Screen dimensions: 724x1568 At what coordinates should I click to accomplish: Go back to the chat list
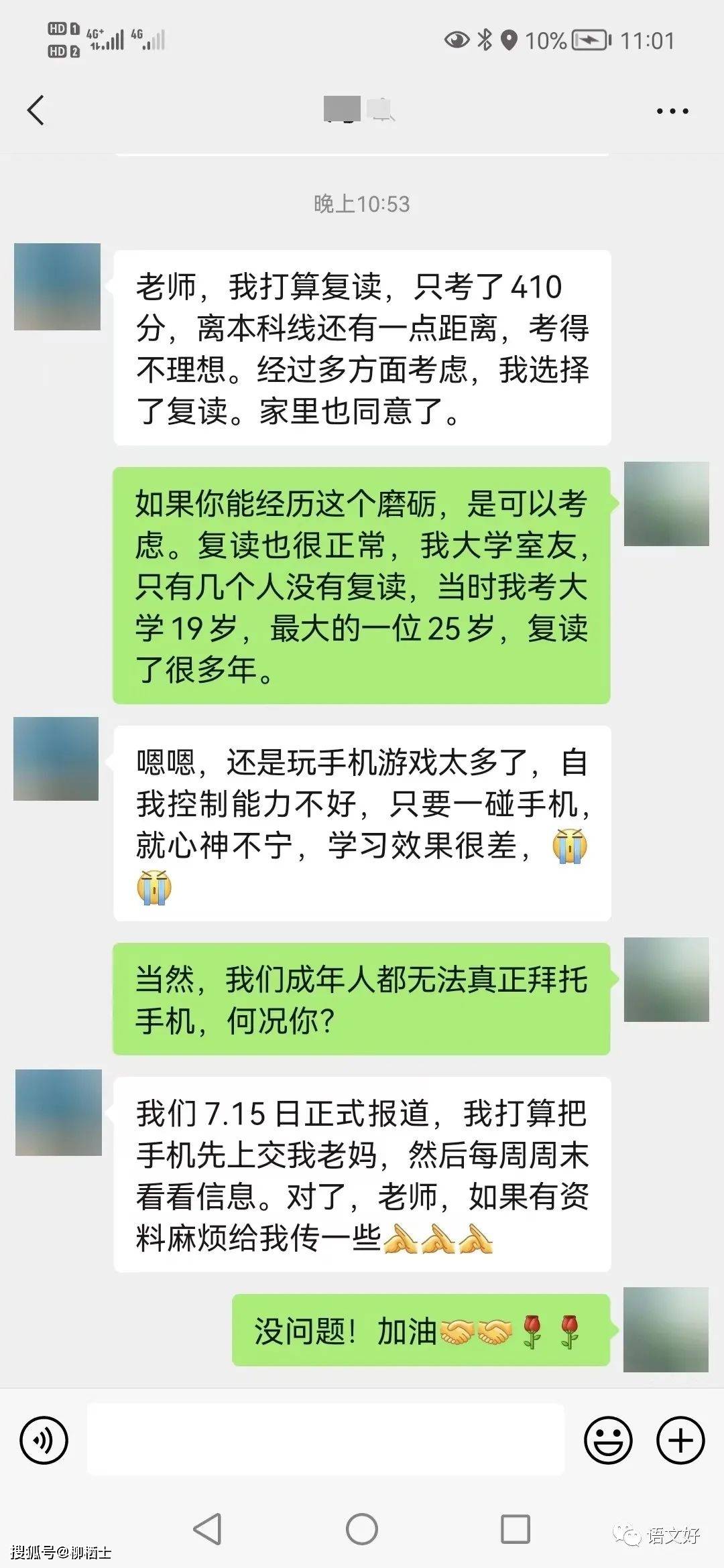[36, 111]
